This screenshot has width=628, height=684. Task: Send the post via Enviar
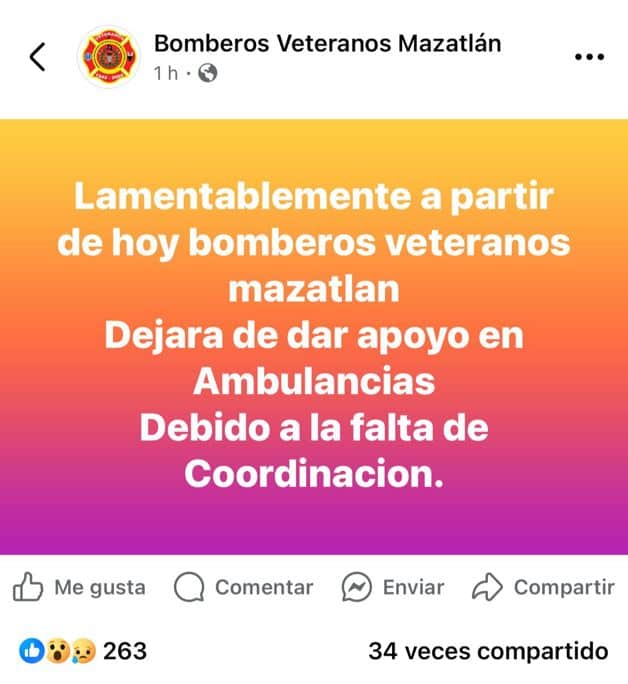coord(392,588)
